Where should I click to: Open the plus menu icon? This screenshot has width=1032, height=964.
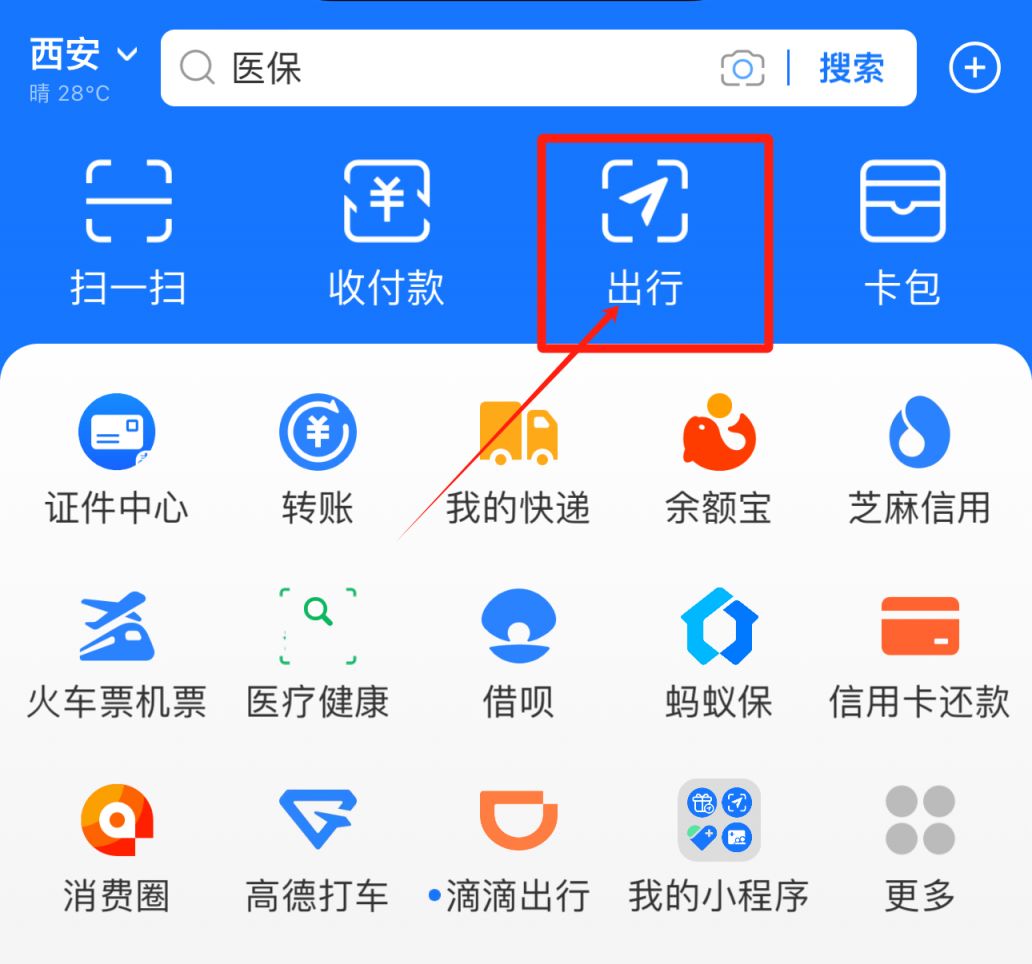tap(974, 68)
